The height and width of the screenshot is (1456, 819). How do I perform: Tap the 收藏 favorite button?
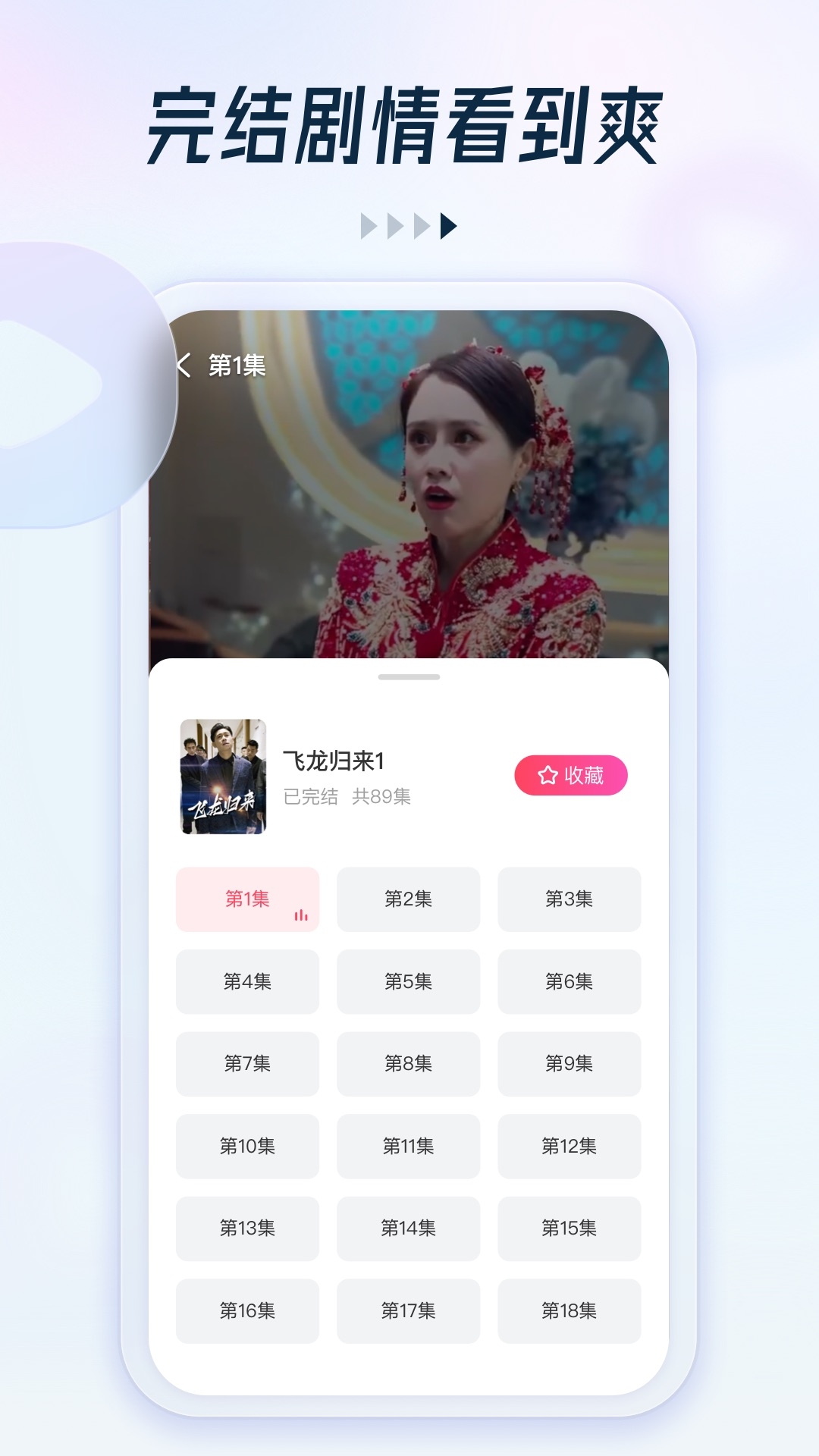coord(571,776)
